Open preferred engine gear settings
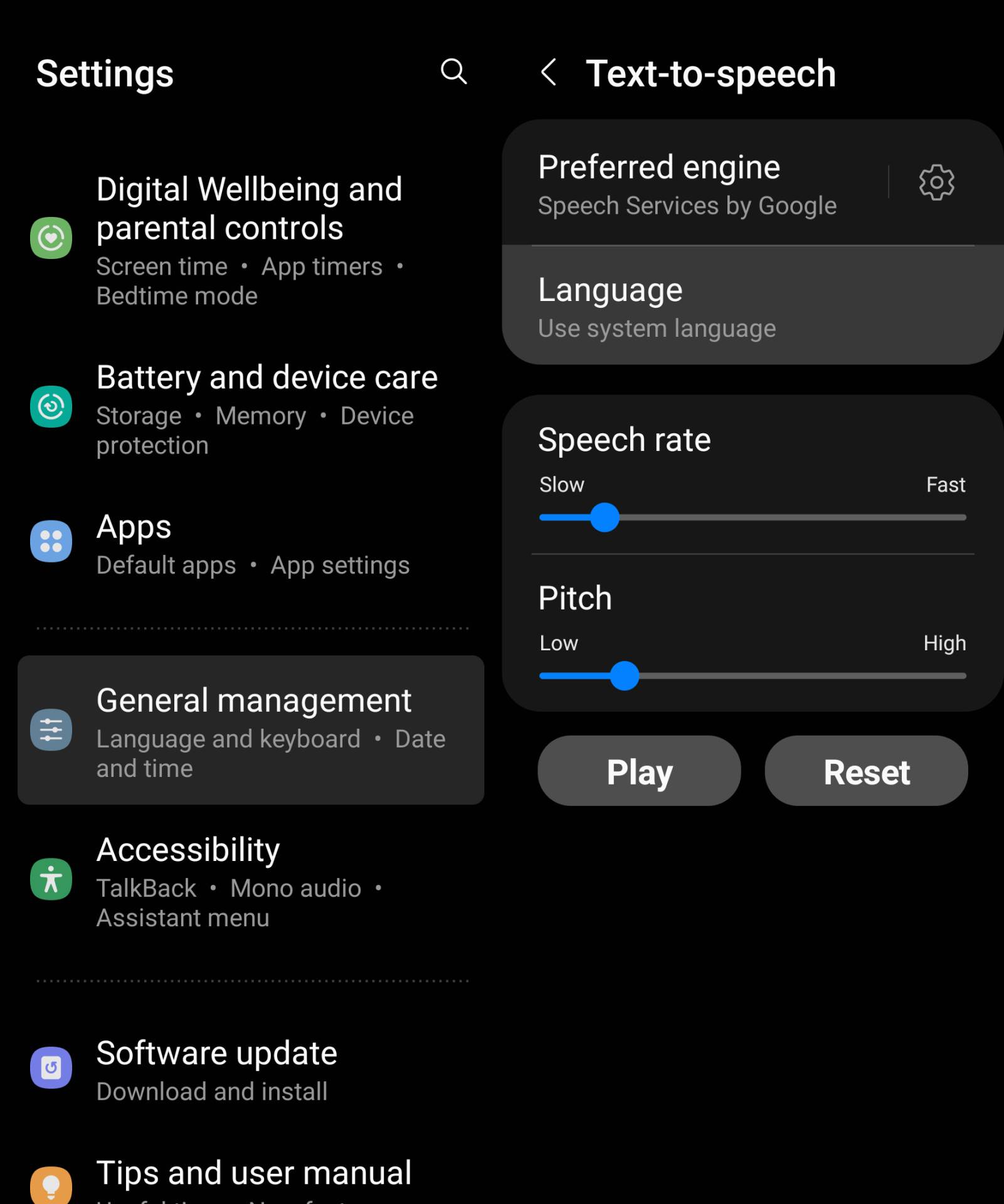Image resolution: width=1004 pixels, height=1204 pixels. (x=936, y=182)
